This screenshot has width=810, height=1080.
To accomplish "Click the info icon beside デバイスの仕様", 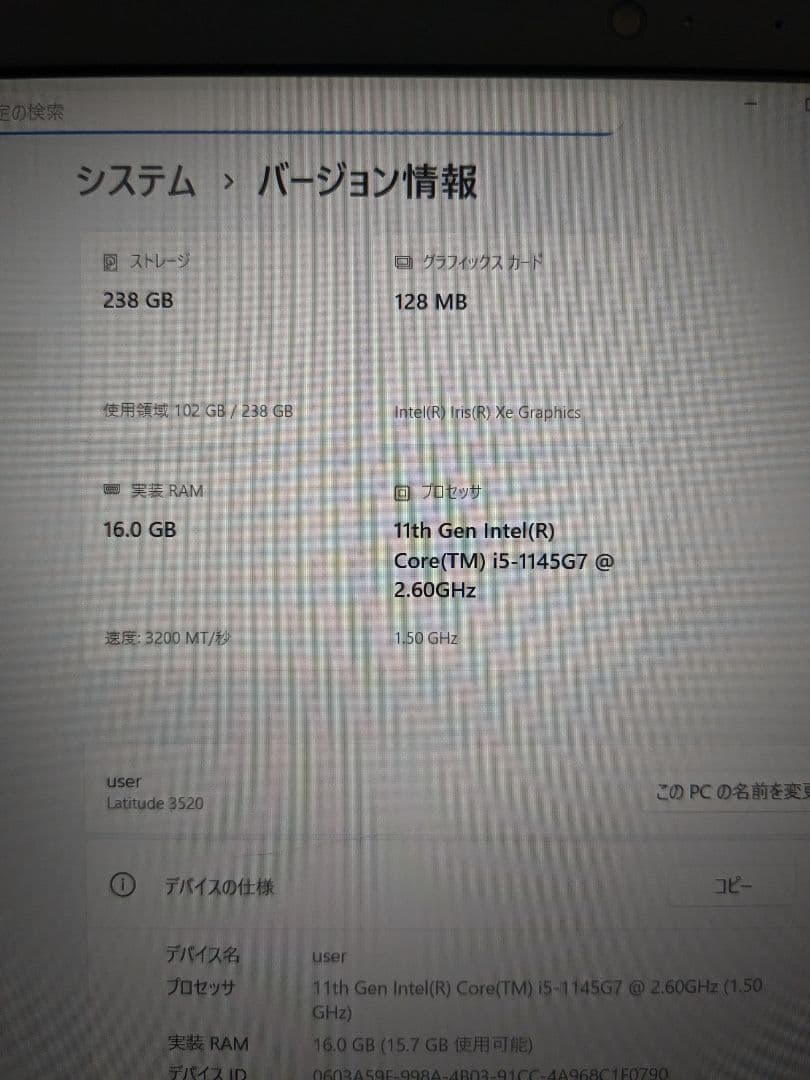I will coord(121,885).
